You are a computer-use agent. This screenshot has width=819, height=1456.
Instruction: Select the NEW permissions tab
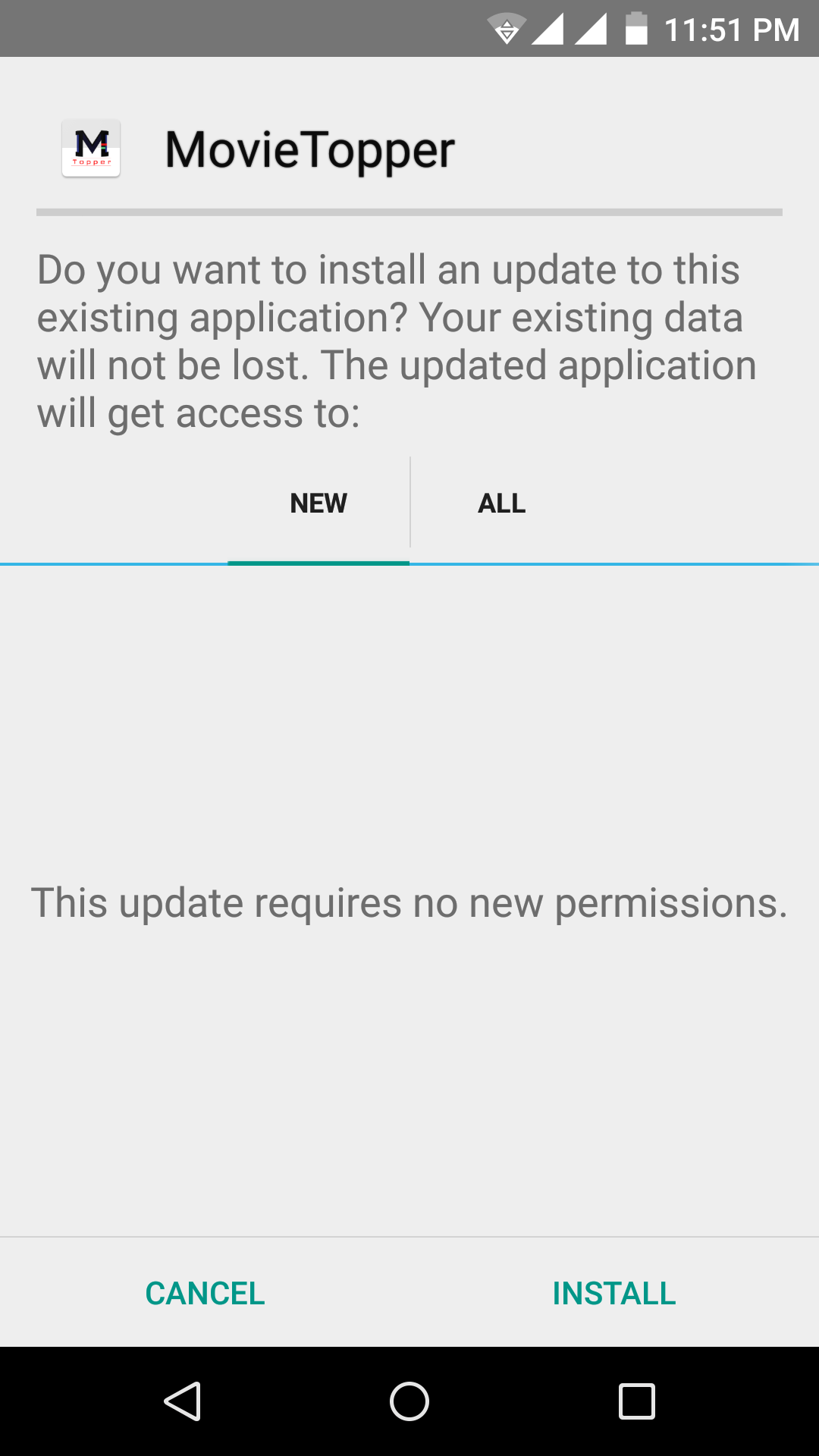[x=318, y=504]
